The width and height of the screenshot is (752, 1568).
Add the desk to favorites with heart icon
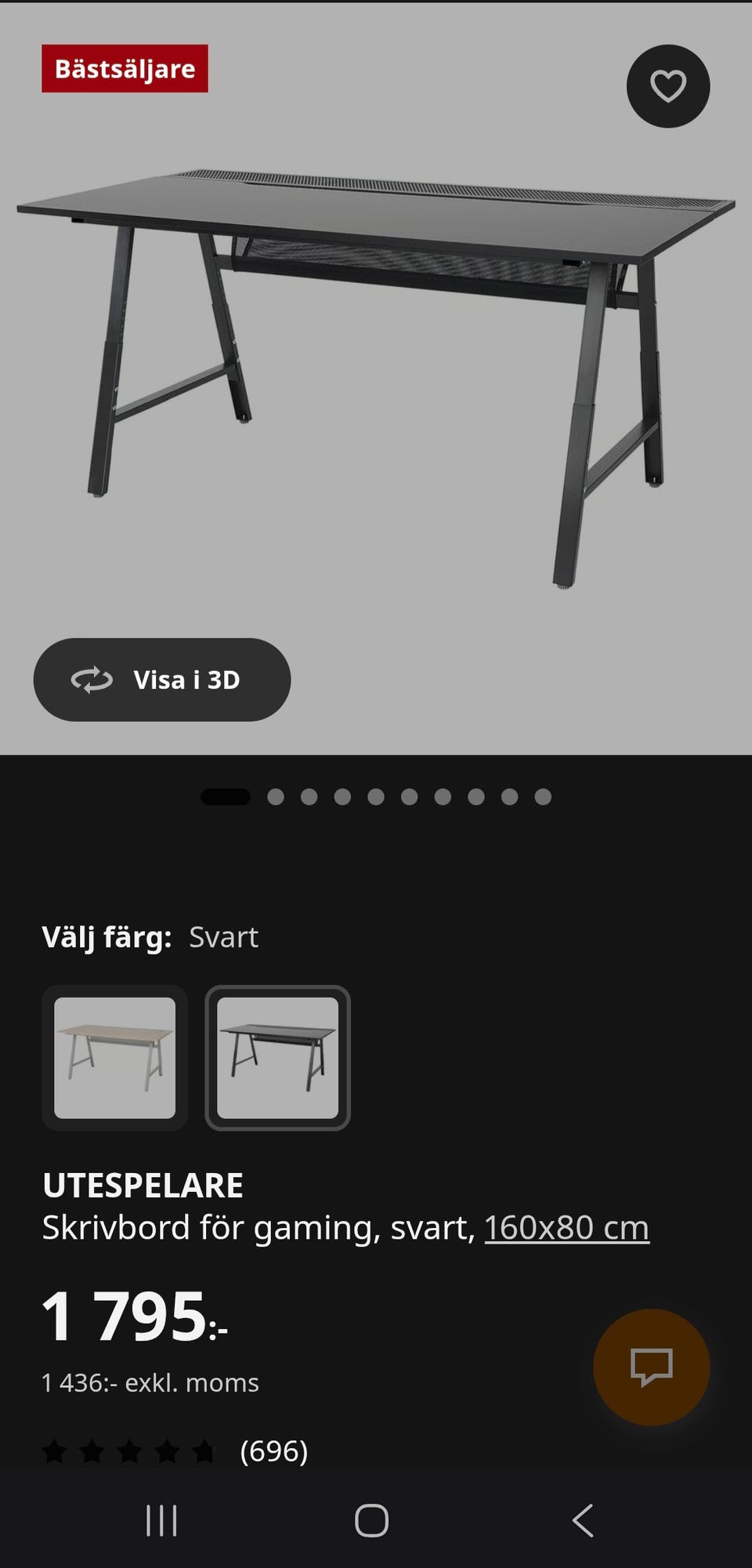point(667,86)
